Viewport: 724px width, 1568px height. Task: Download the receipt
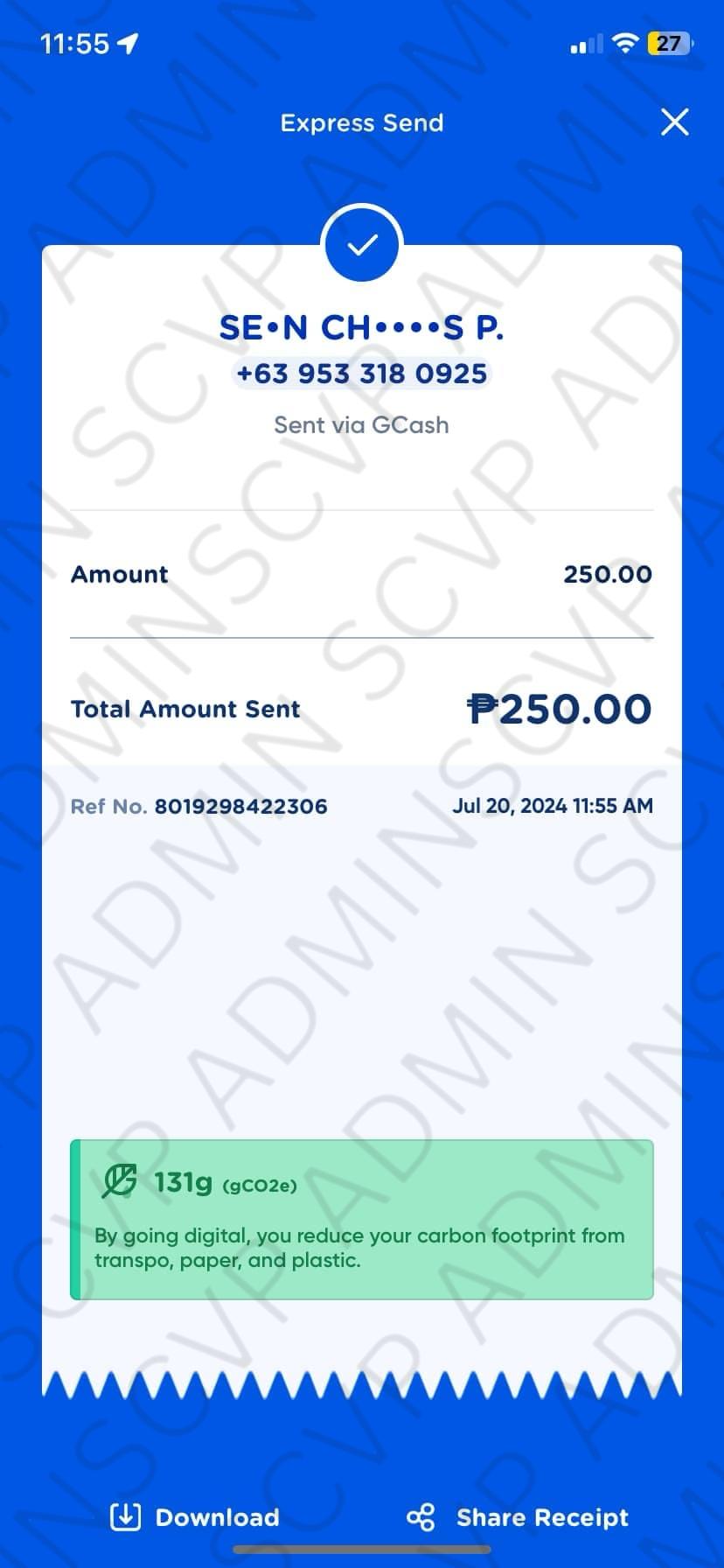coord(195,1517)
